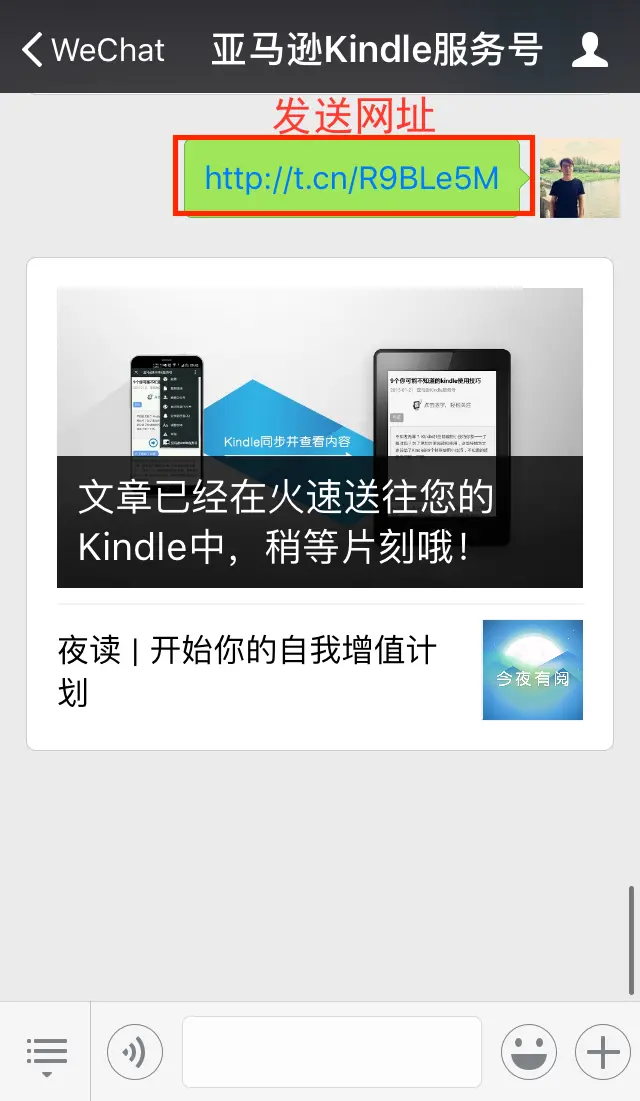Go back to WeChat

92,49
